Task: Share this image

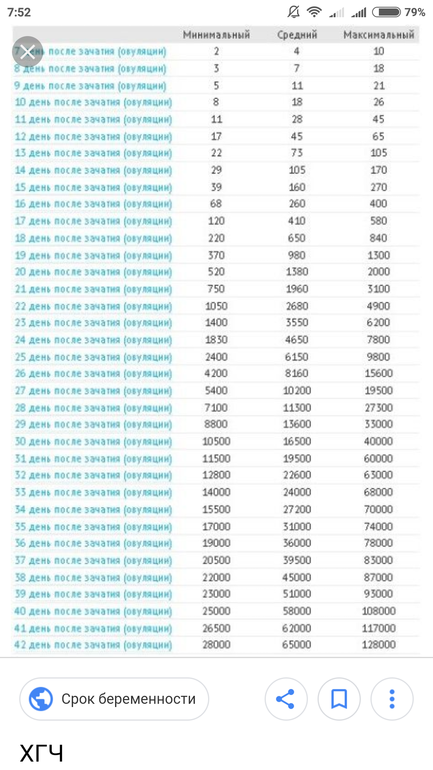Action: (x=286, y=699)
